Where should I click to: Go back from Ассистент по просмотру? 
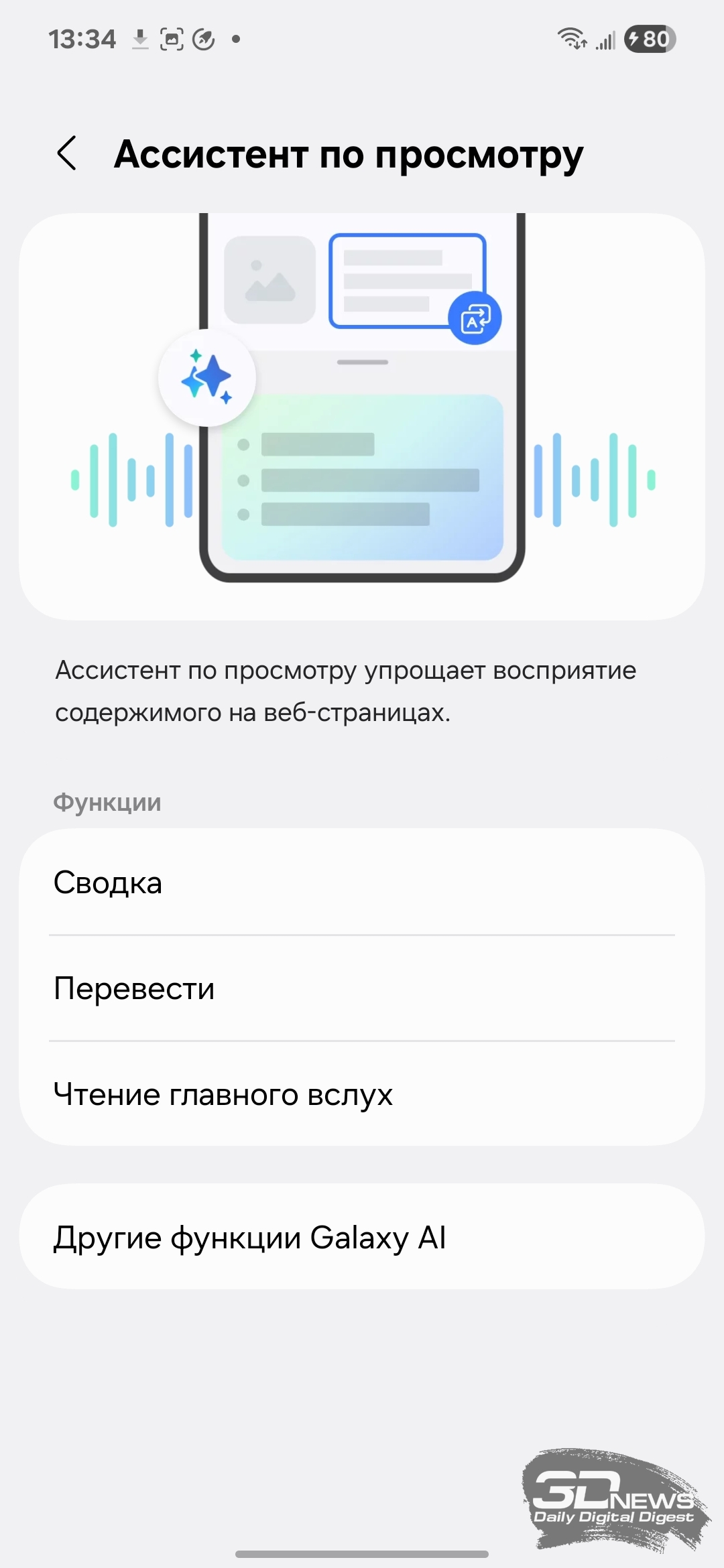point(67,153)
